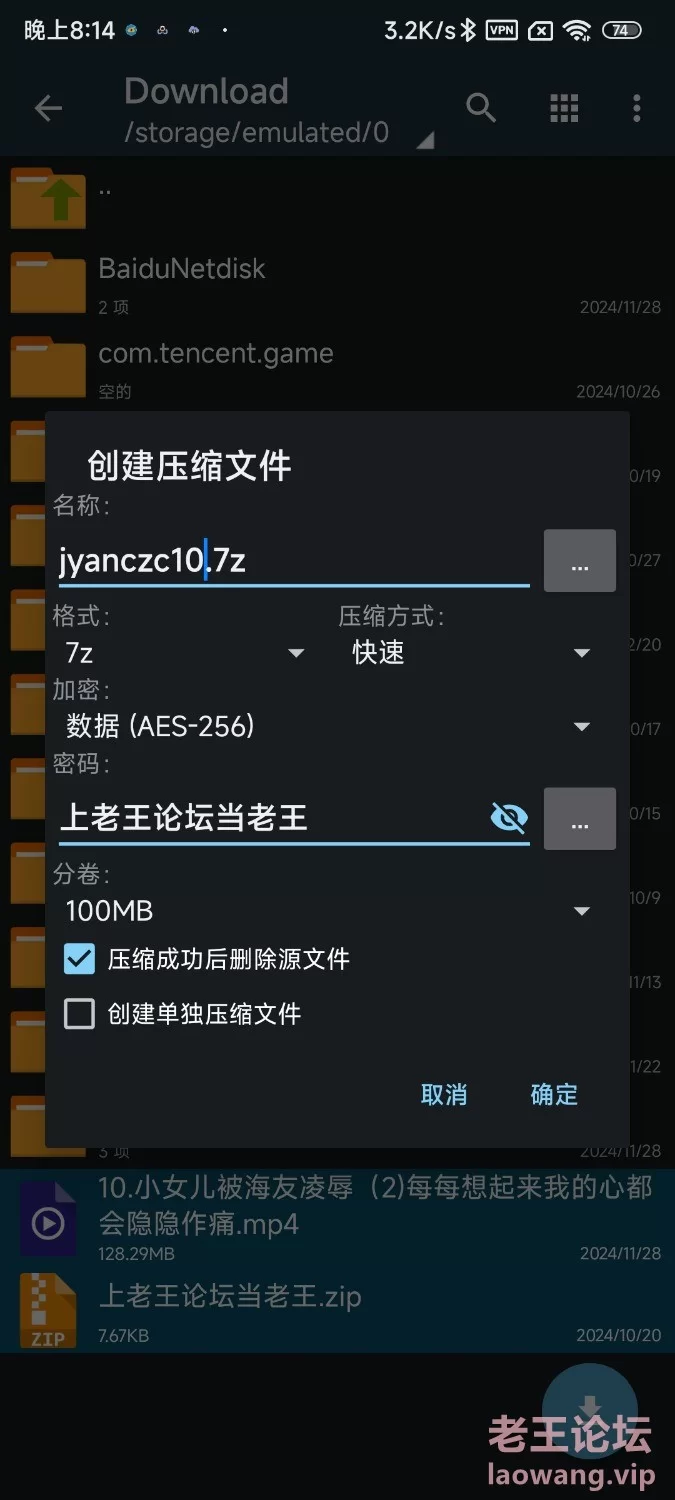Uncheck 压缩成功后删除源文件

(x=79, y=959)
